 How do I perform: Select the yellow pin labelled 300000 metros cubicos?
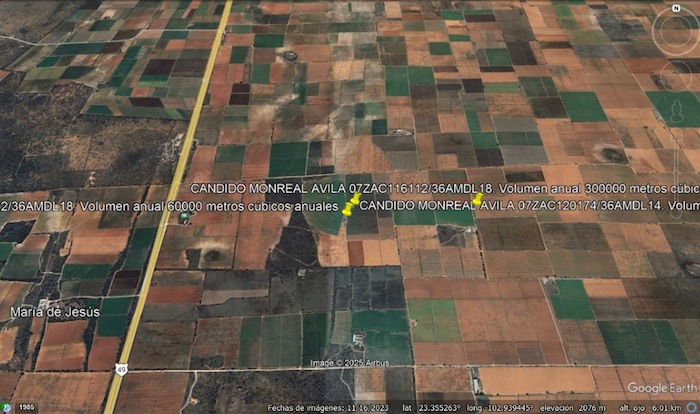tap(478, 199)
